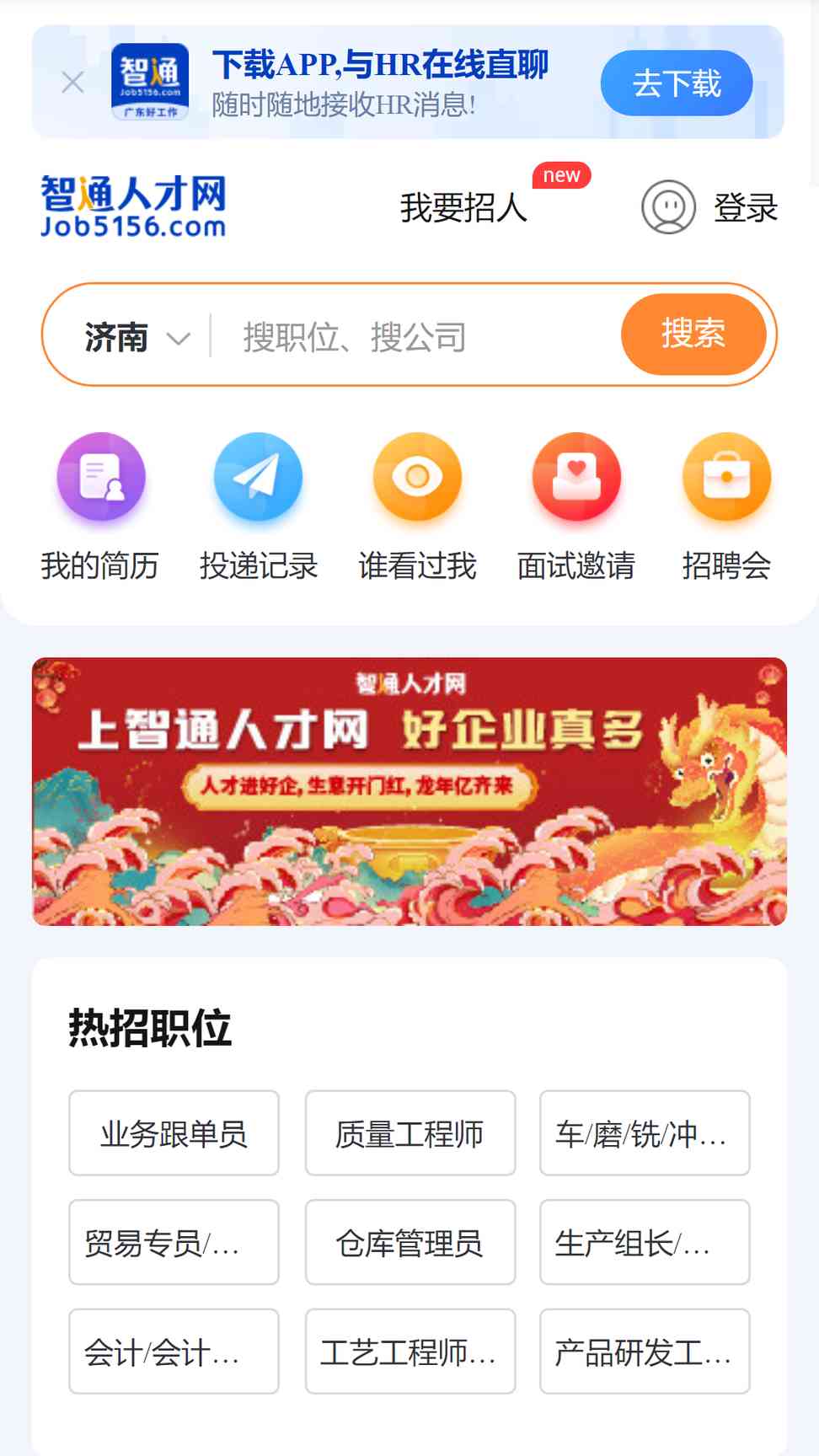View 投递记录 application history
The image size is (819, 1456).
tap(258, 506)
